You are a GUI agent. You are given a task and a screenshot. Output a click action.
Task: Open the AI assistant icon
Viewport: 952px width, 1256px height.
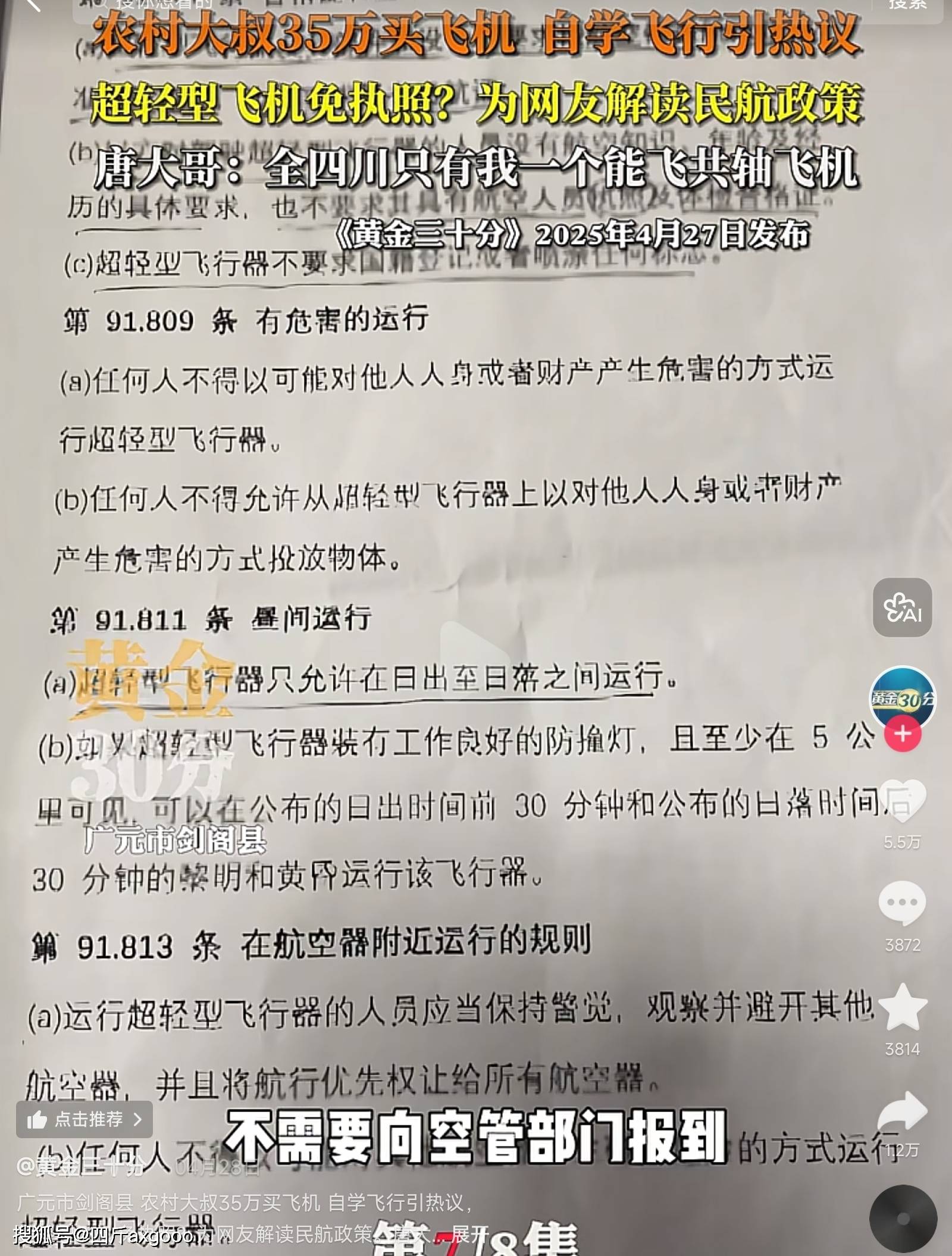[902, 607]
